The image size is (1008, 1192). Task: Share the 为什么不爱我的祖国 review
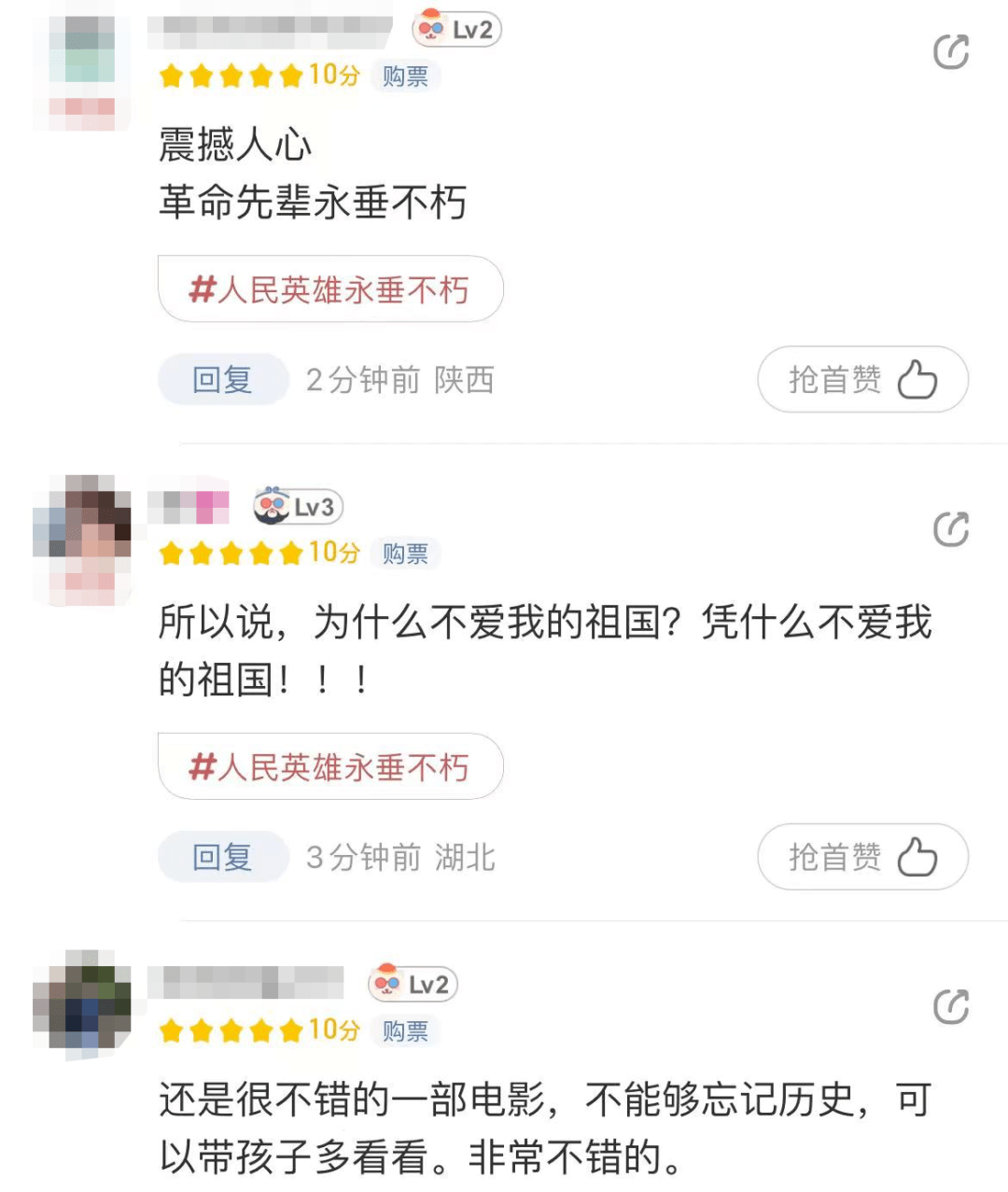point(950,529)
